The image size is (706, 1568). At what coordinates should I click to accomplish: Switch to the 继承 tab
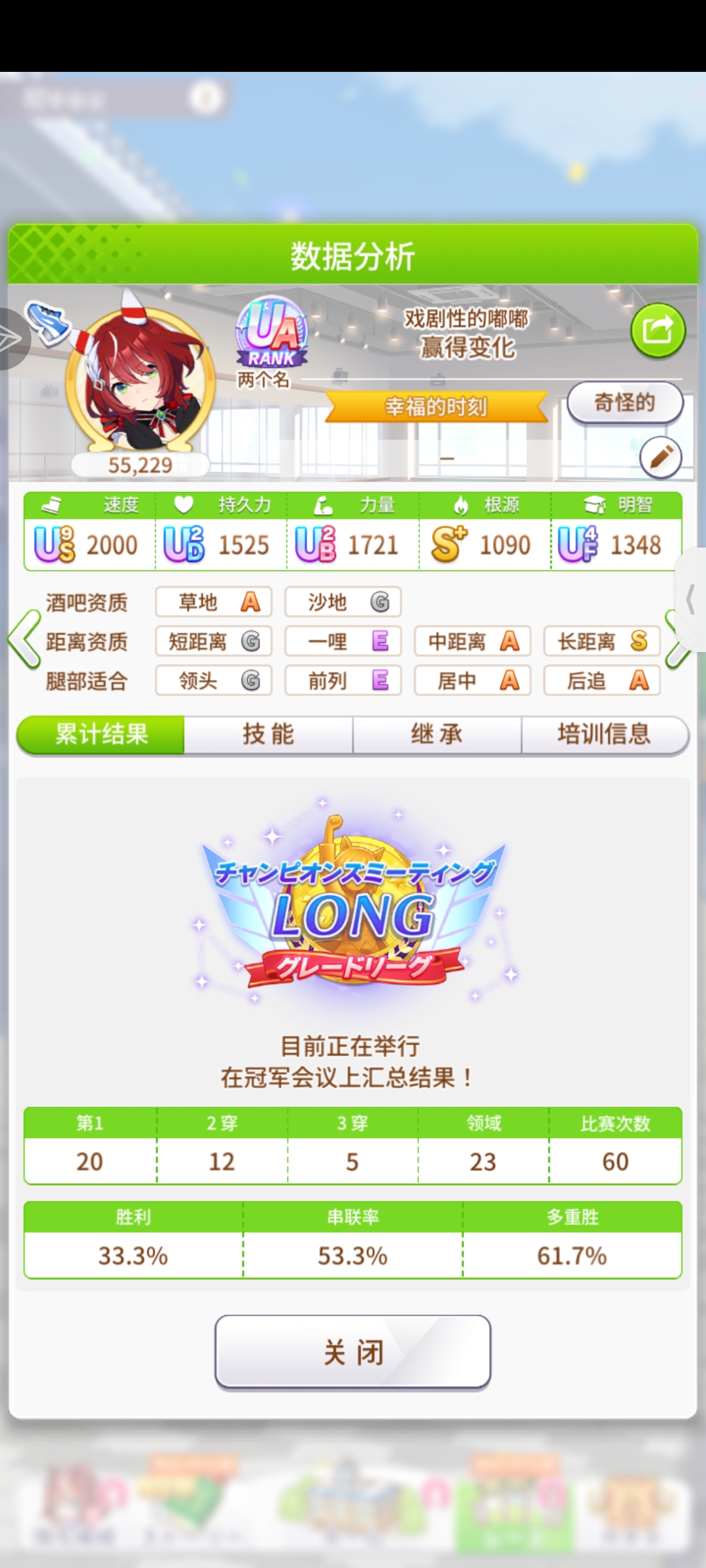coord(437,735)
